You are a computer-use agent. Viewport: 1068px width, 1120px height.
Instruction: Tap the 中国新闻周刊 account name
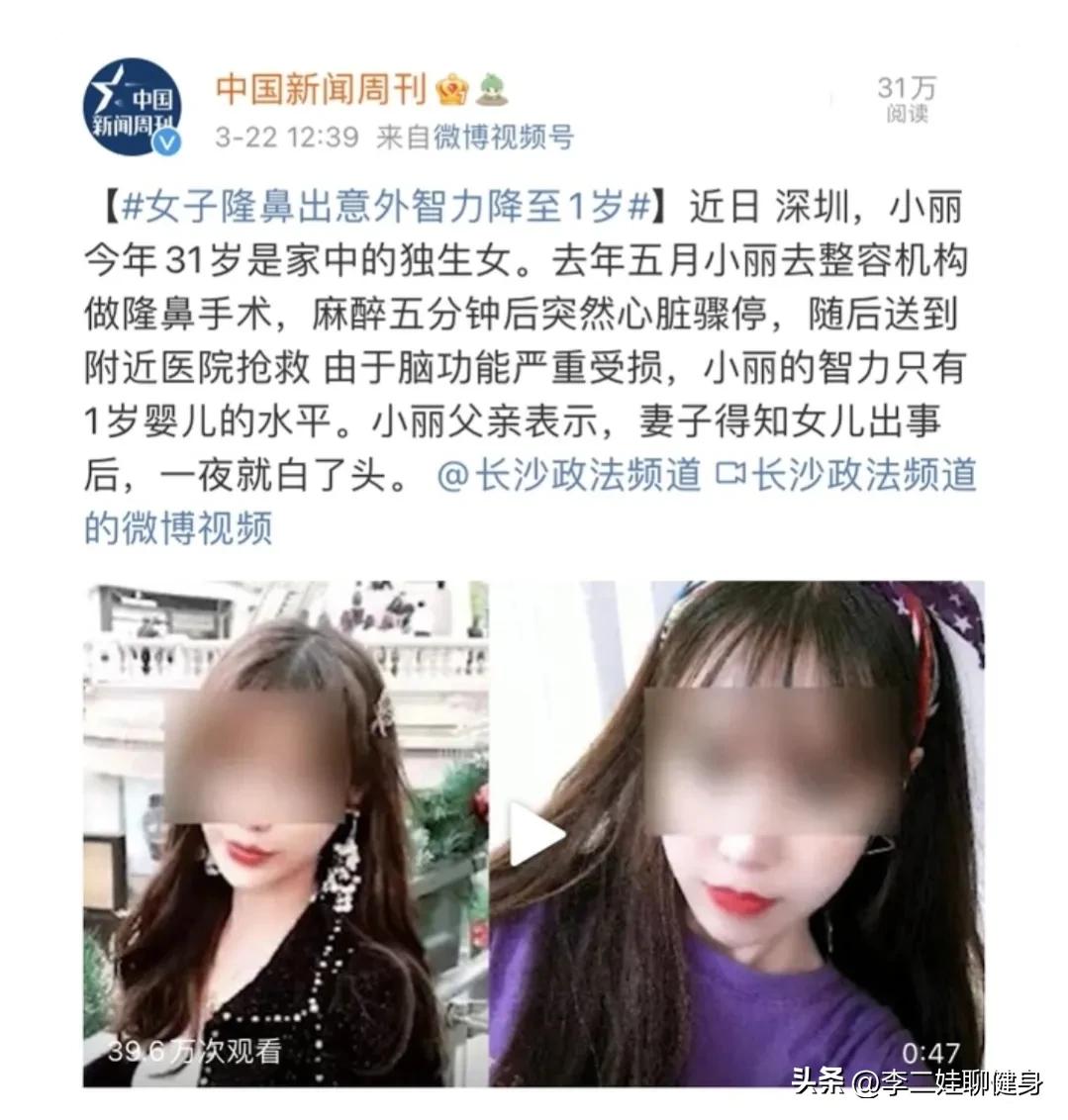pos(321,89)
